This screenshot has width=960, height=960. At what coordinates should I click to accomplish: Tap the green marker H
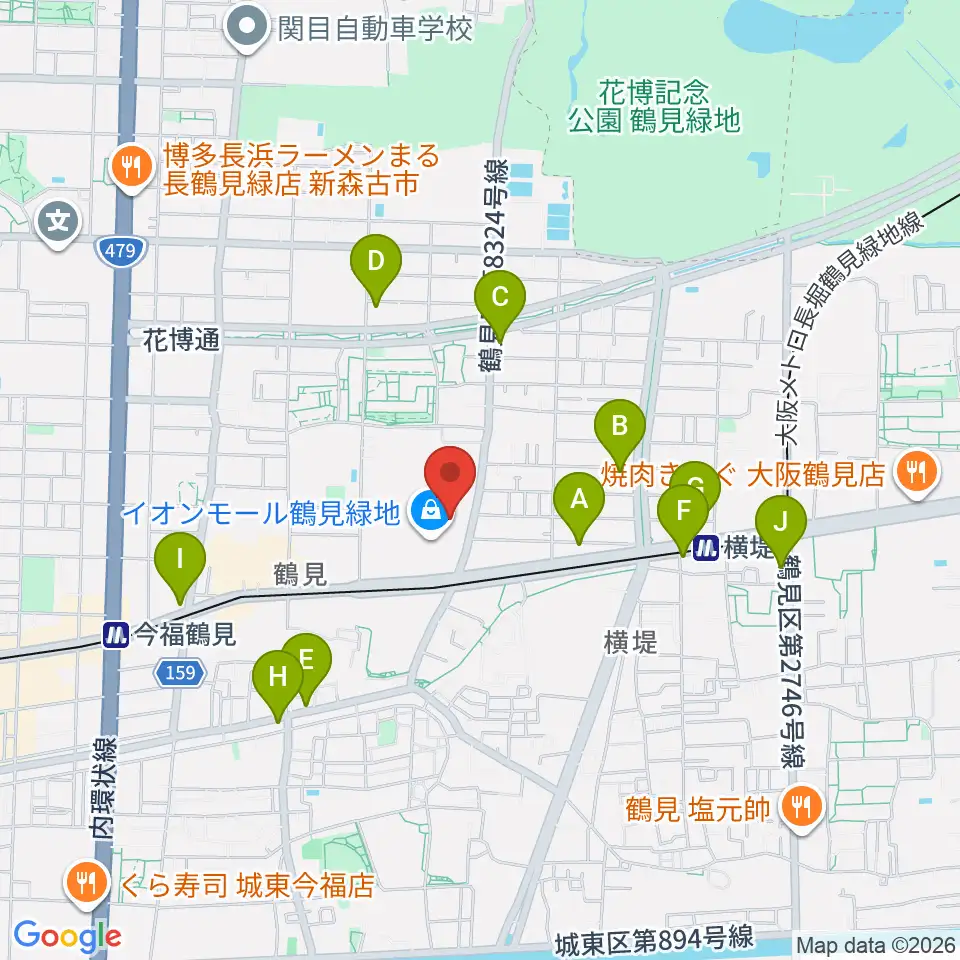tap(278, 685)
